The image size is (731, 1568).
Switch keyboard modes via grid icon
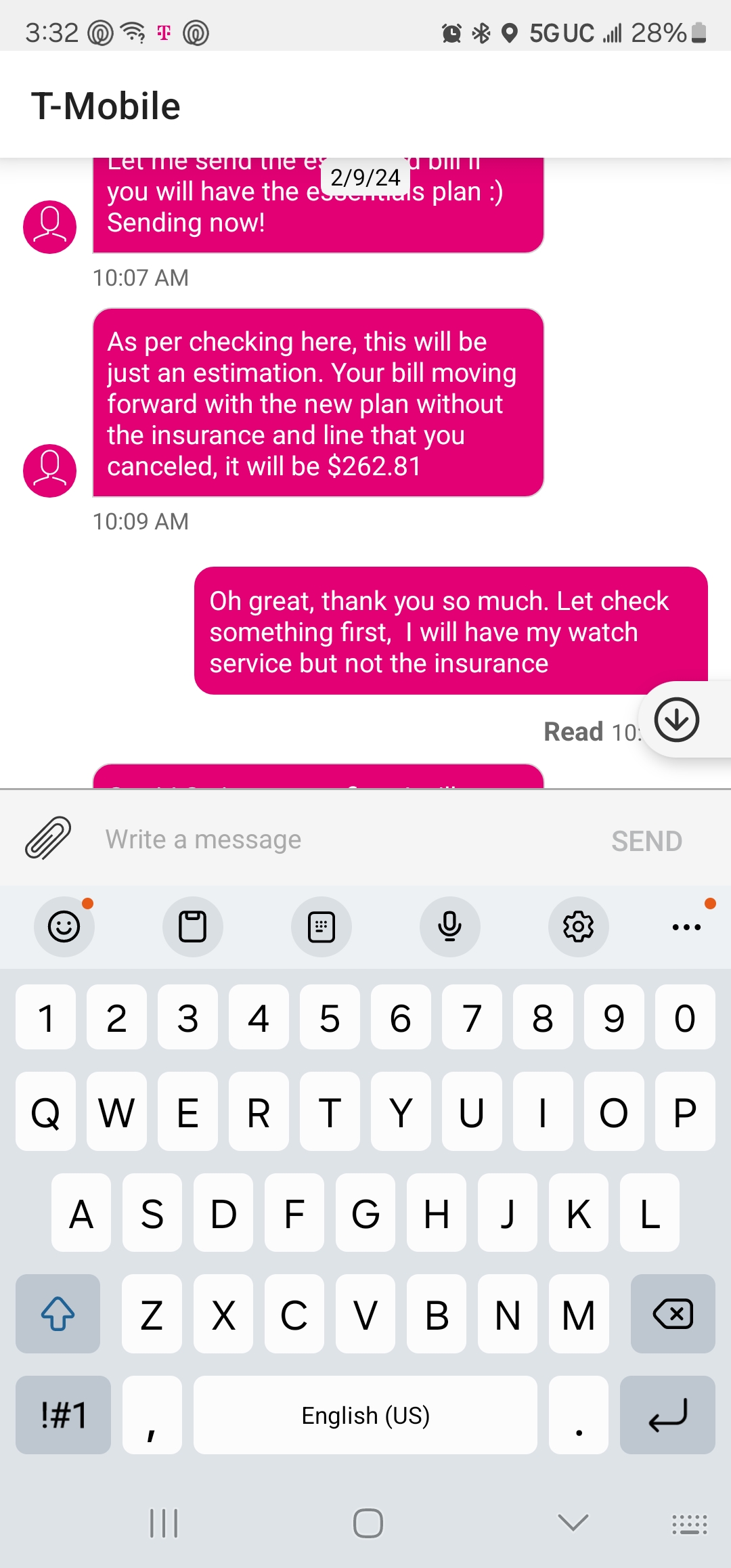(x=321, y=927)
